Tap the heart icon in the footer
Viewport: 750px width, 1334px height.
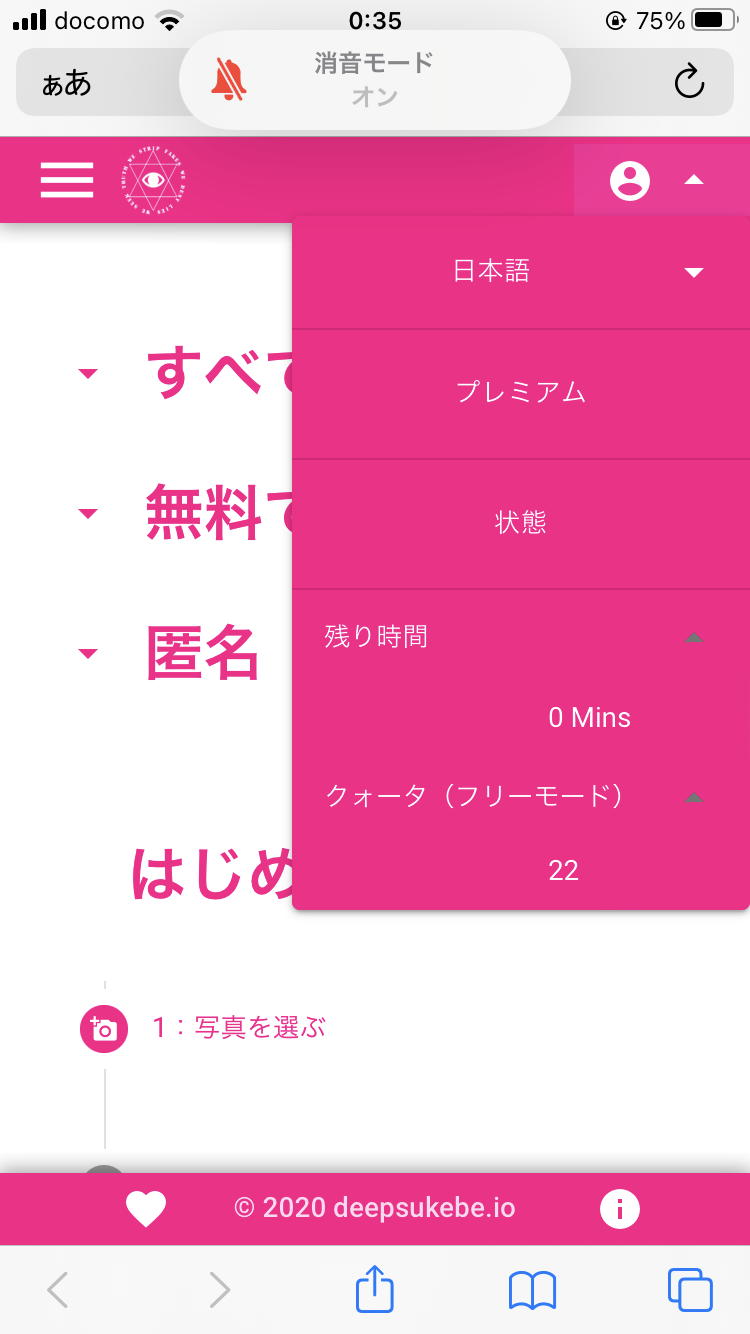coord(146,1208)
